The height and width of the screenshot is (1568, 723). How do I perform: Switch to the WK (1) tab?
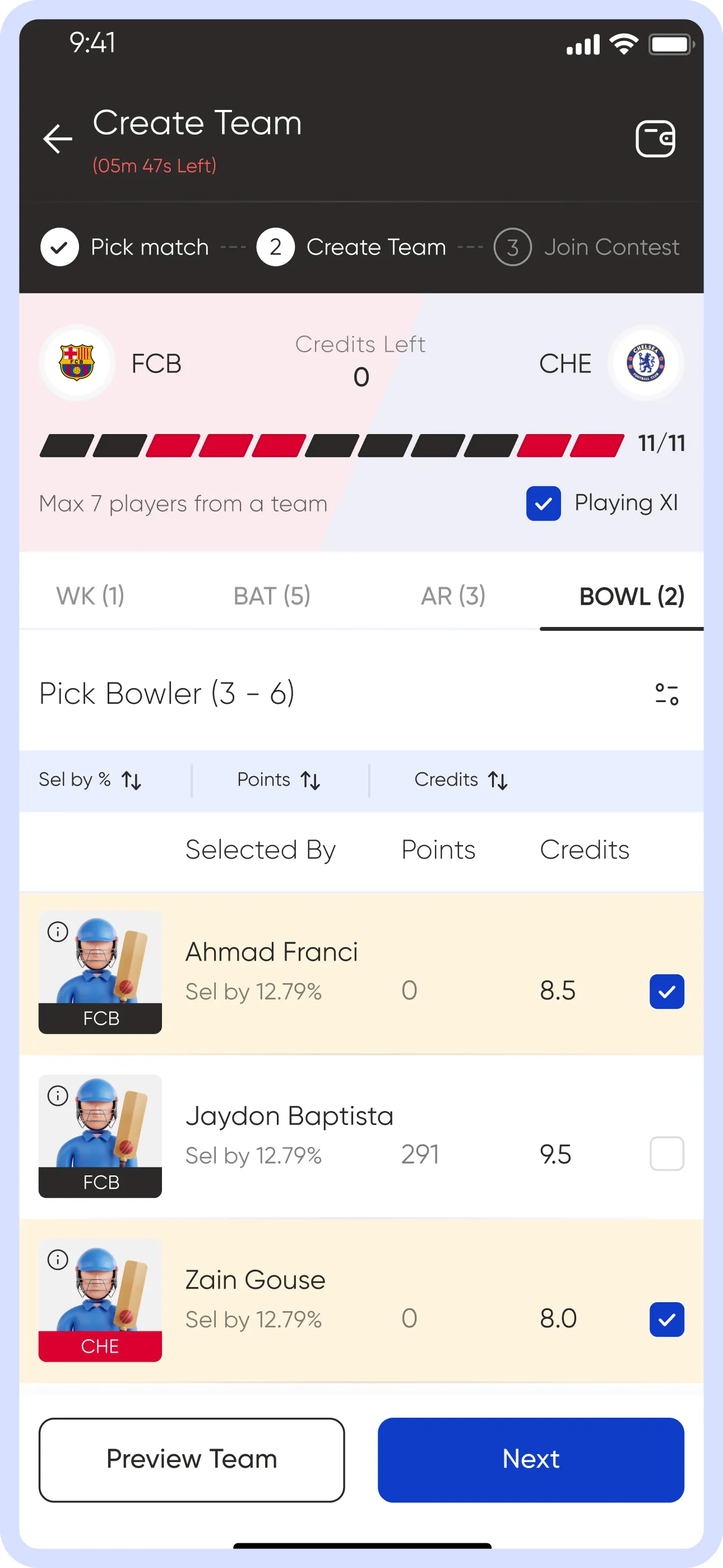point(90,596)
